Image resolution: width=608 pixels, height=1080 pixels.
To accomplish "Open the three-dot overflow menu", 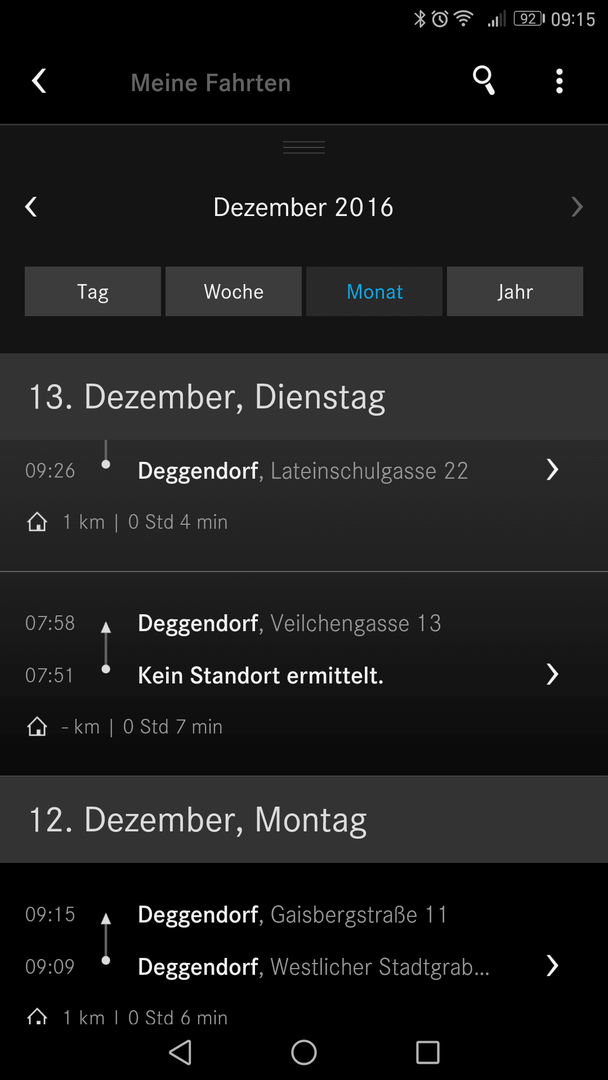I will coord(559,81).
